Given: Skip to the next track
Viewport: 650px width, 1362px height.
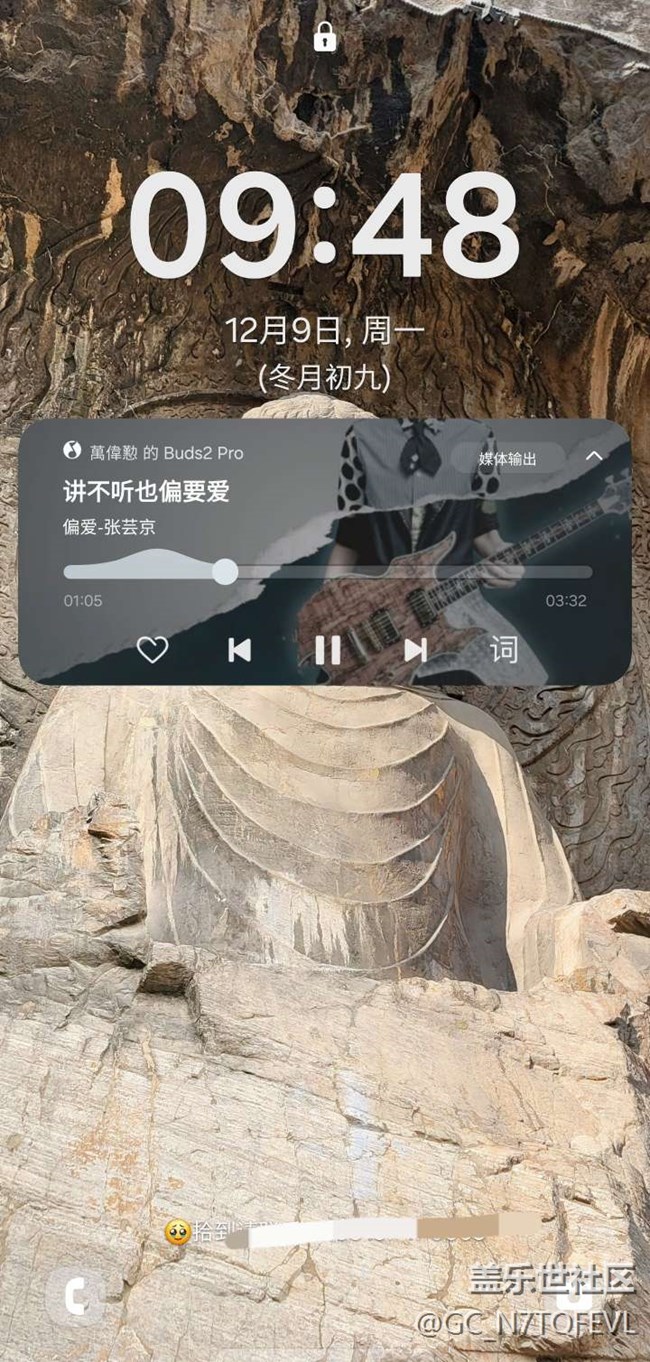Looking at the screenshot, I should [x=416, y=650].
